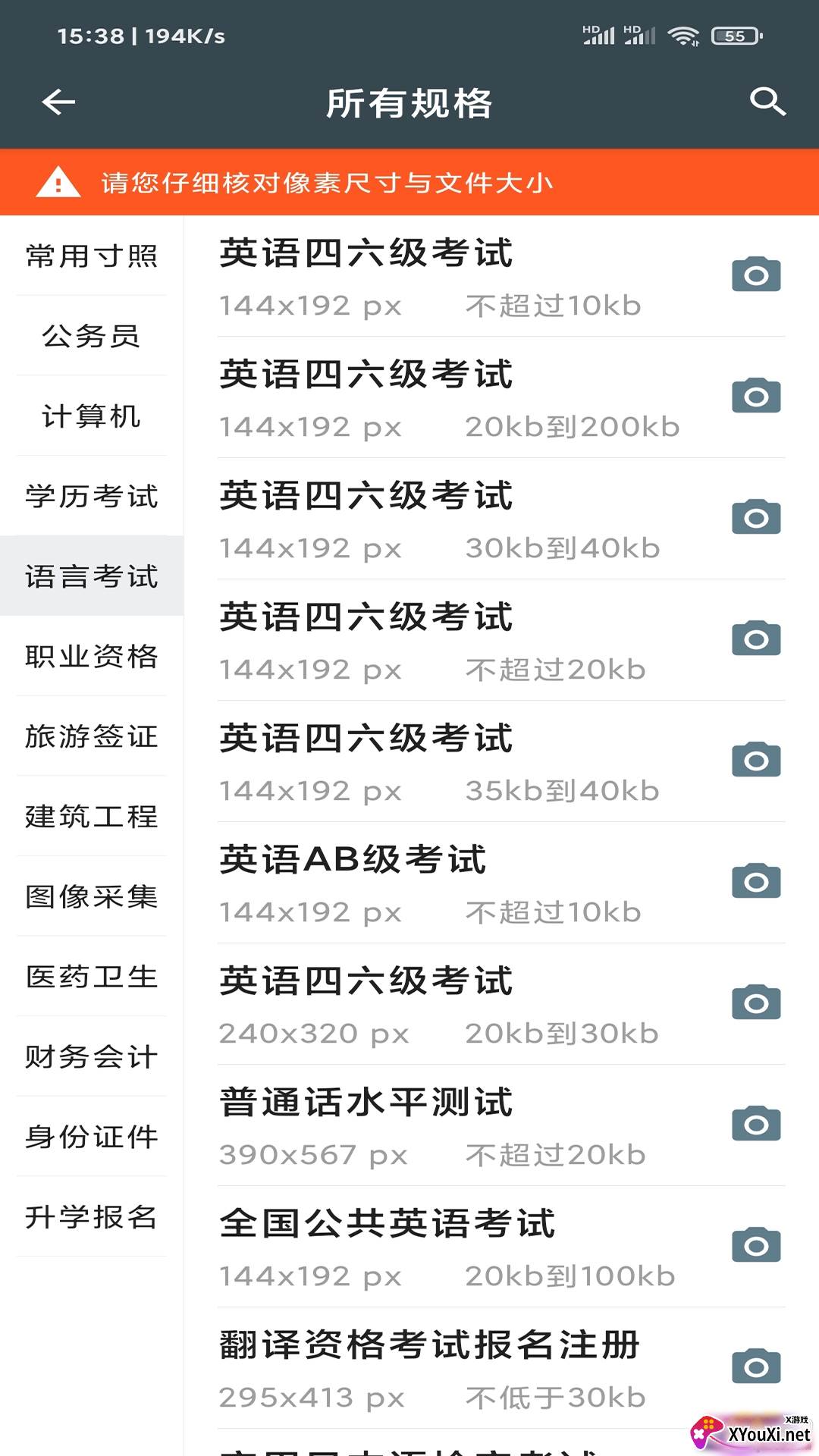Select the 身份证件 category
This screenshot has height=1456, width=819.
pos(92,1137)
